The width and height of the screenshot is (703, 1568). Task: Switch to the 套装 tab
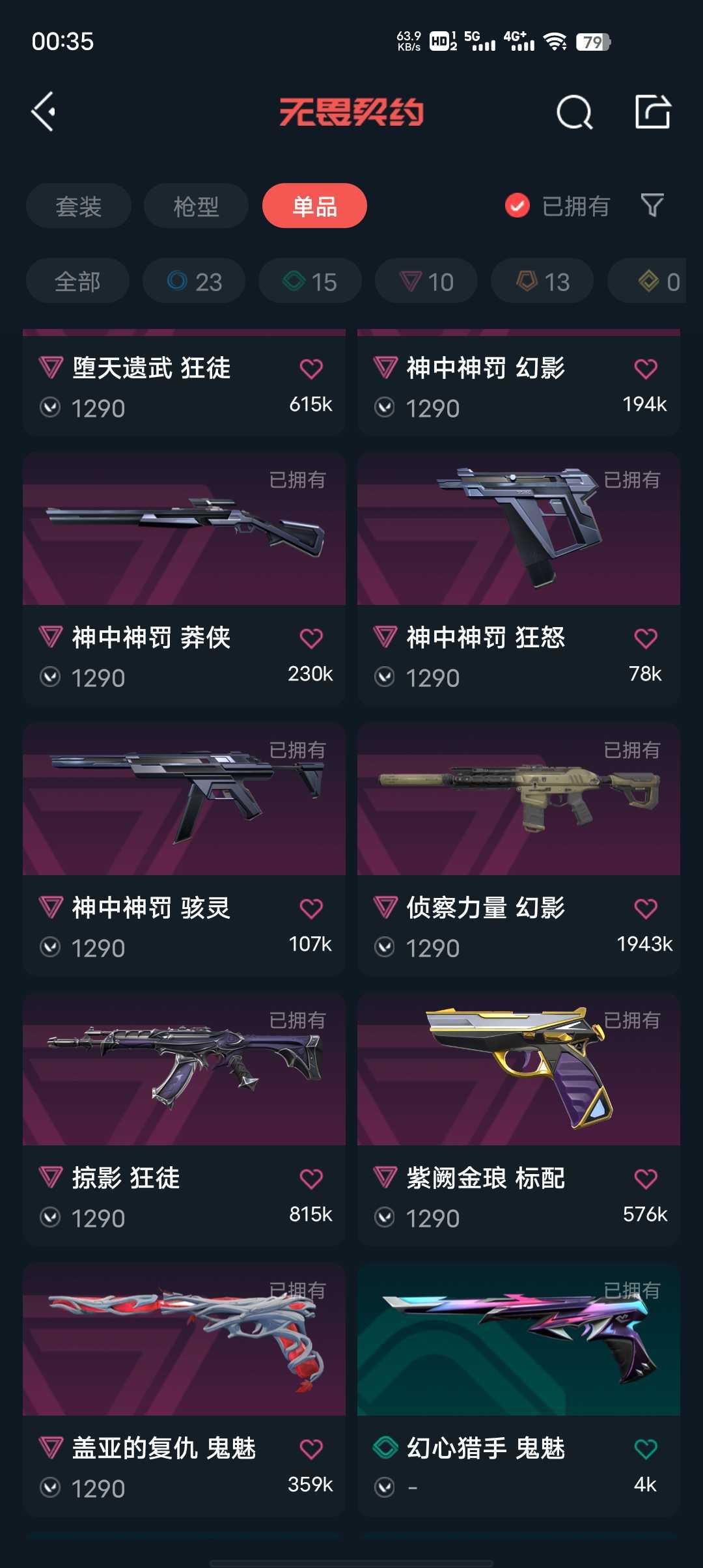point(79,206)
